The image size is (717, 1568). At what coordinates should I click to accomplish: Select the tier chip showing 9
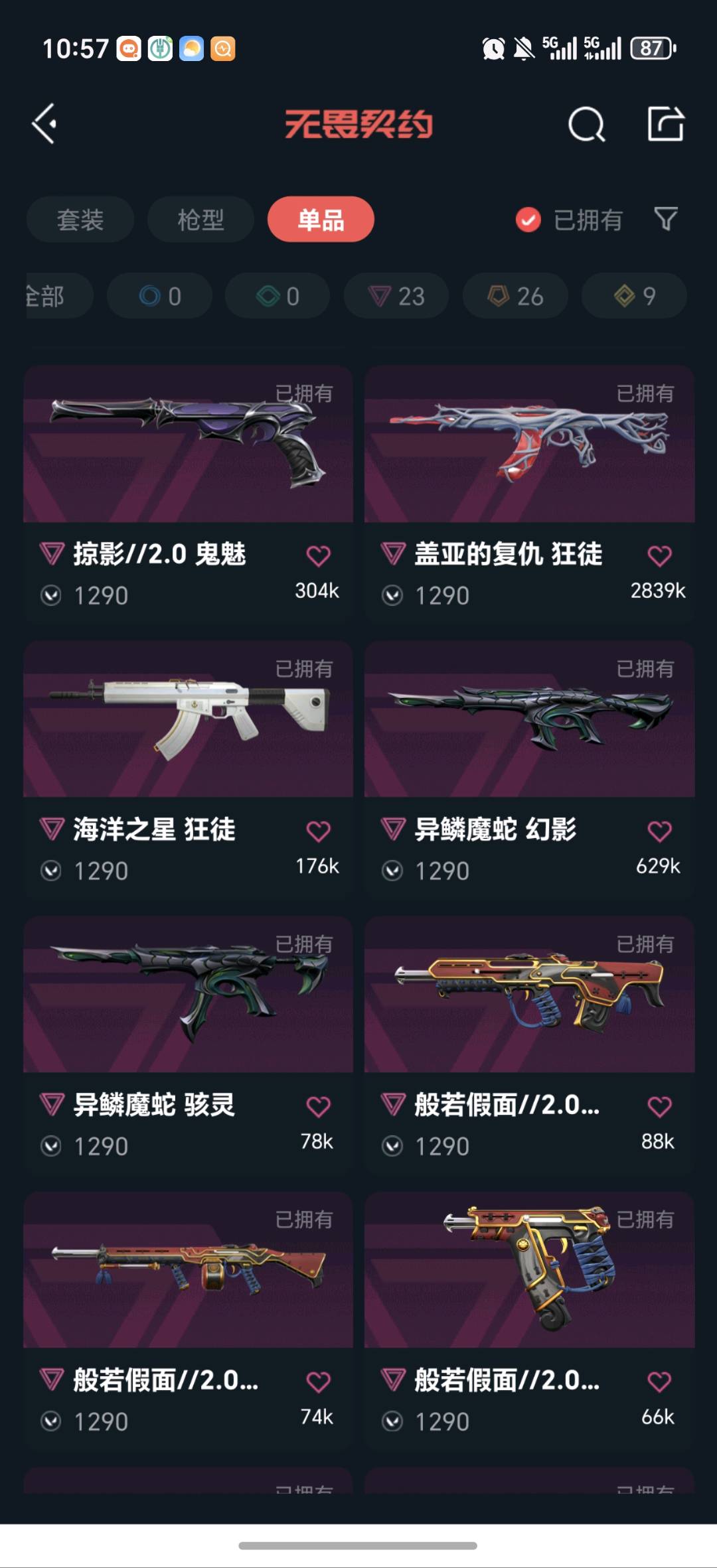click(x=634, y=296)
